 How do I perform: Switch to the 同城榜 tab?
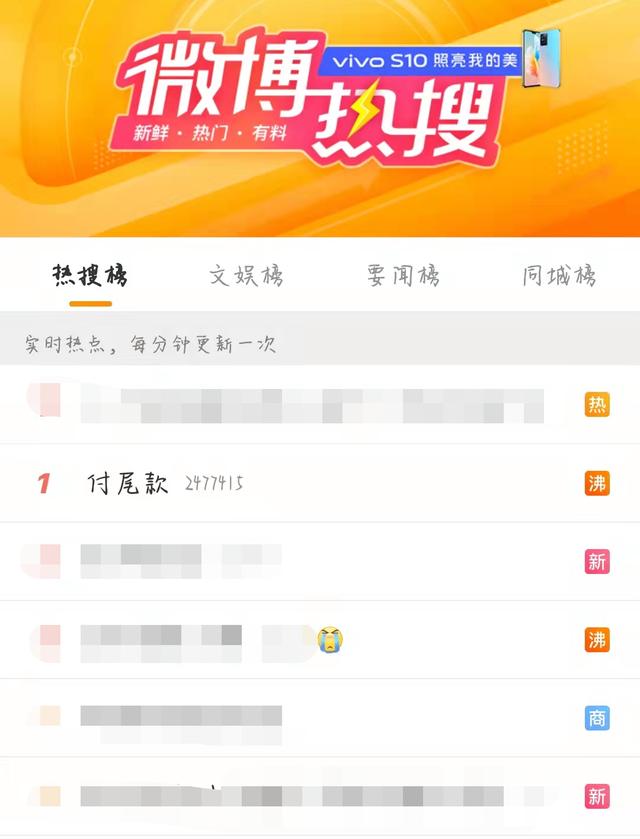tap(559, 275)
